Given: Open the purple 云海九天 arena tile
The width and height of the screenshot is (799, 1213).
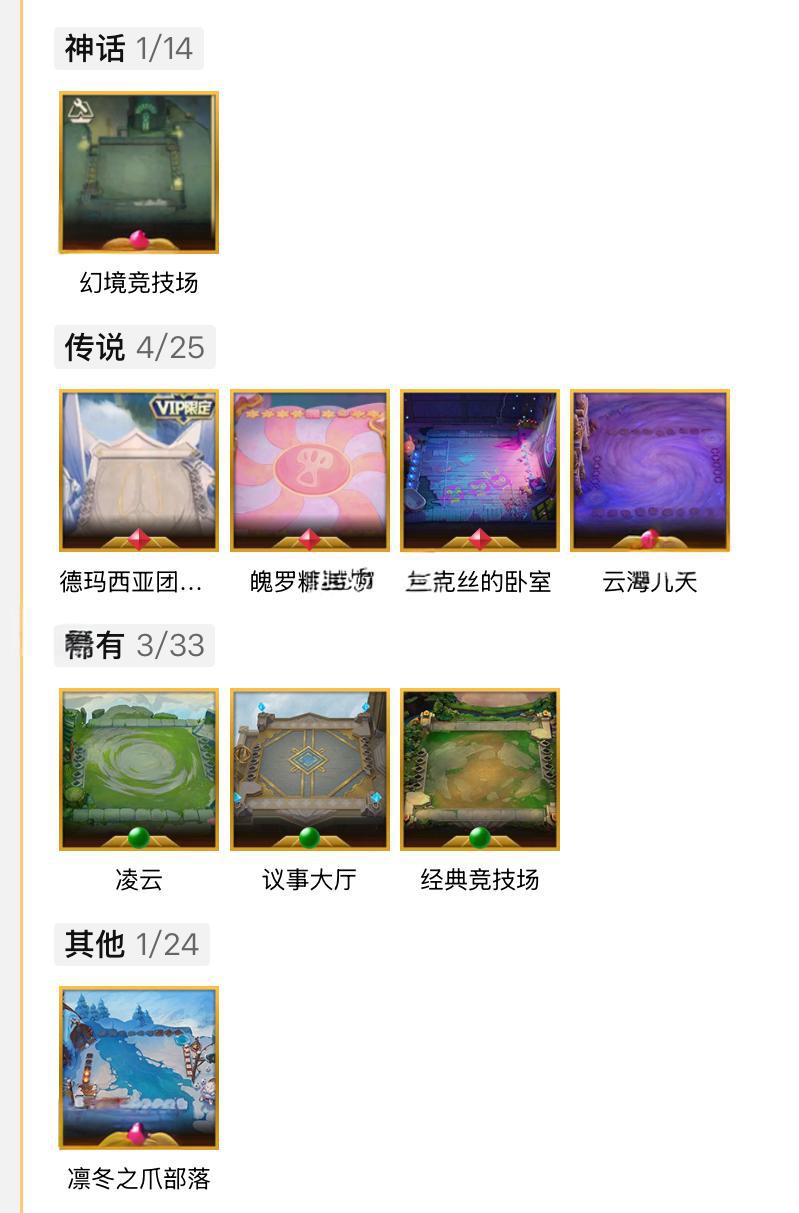Looking at the screenshot, I should pyautogui.click(x=650, y=470).
